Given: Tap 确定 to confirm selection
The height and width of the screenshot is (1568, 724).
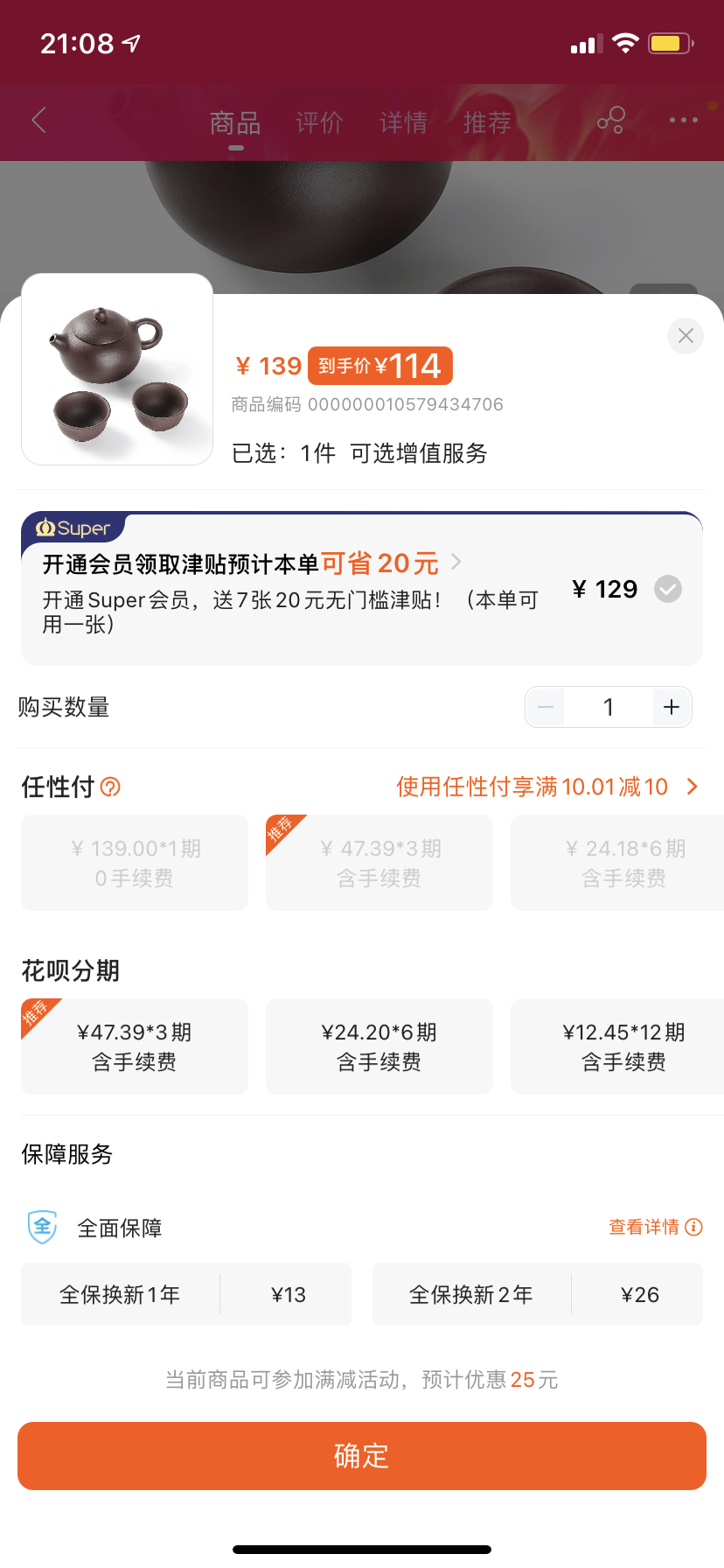Looking at the screenshot, I should tap(362, 1456).
